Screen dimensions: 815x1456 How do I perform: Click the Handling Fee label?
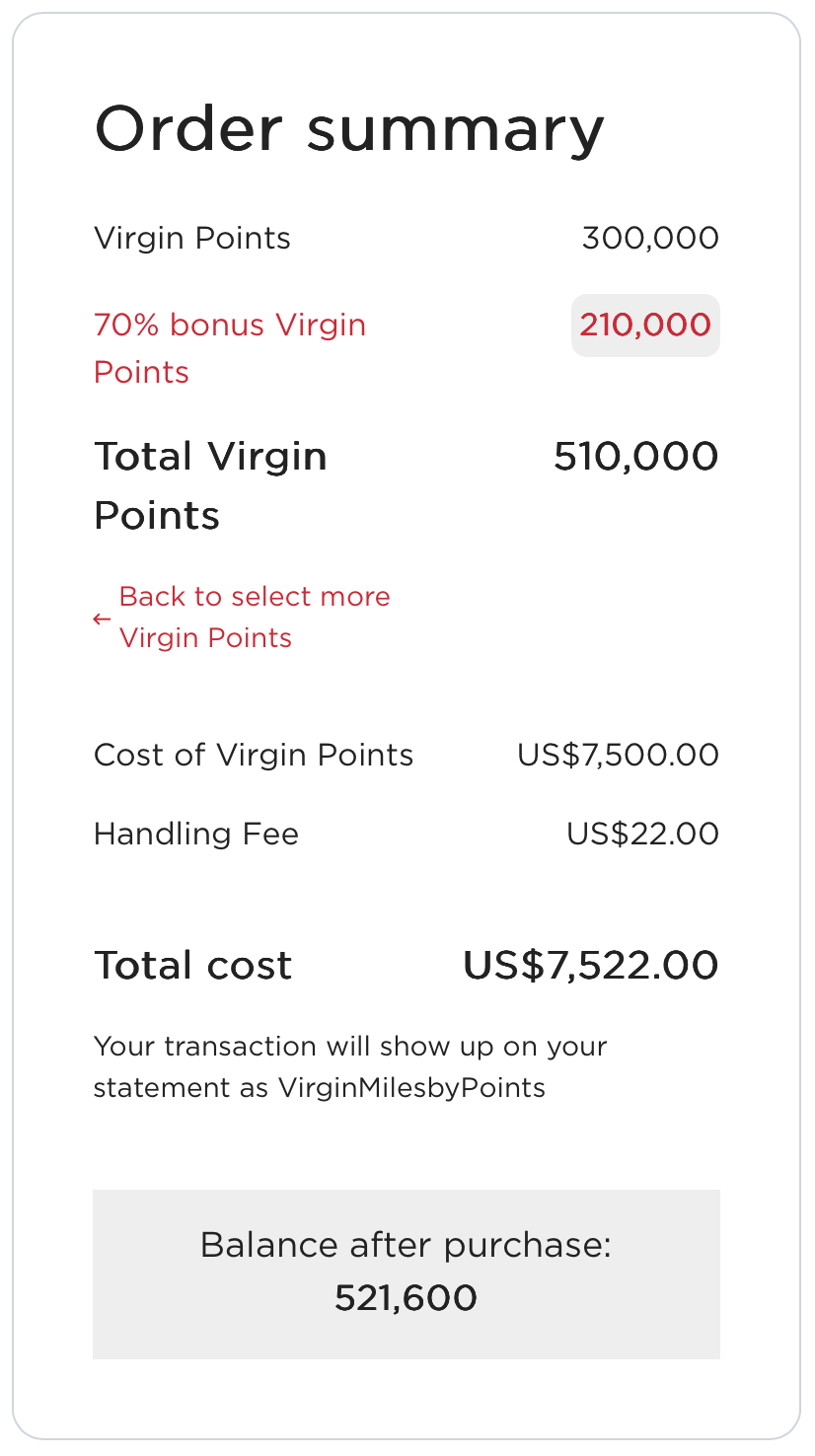195,834
